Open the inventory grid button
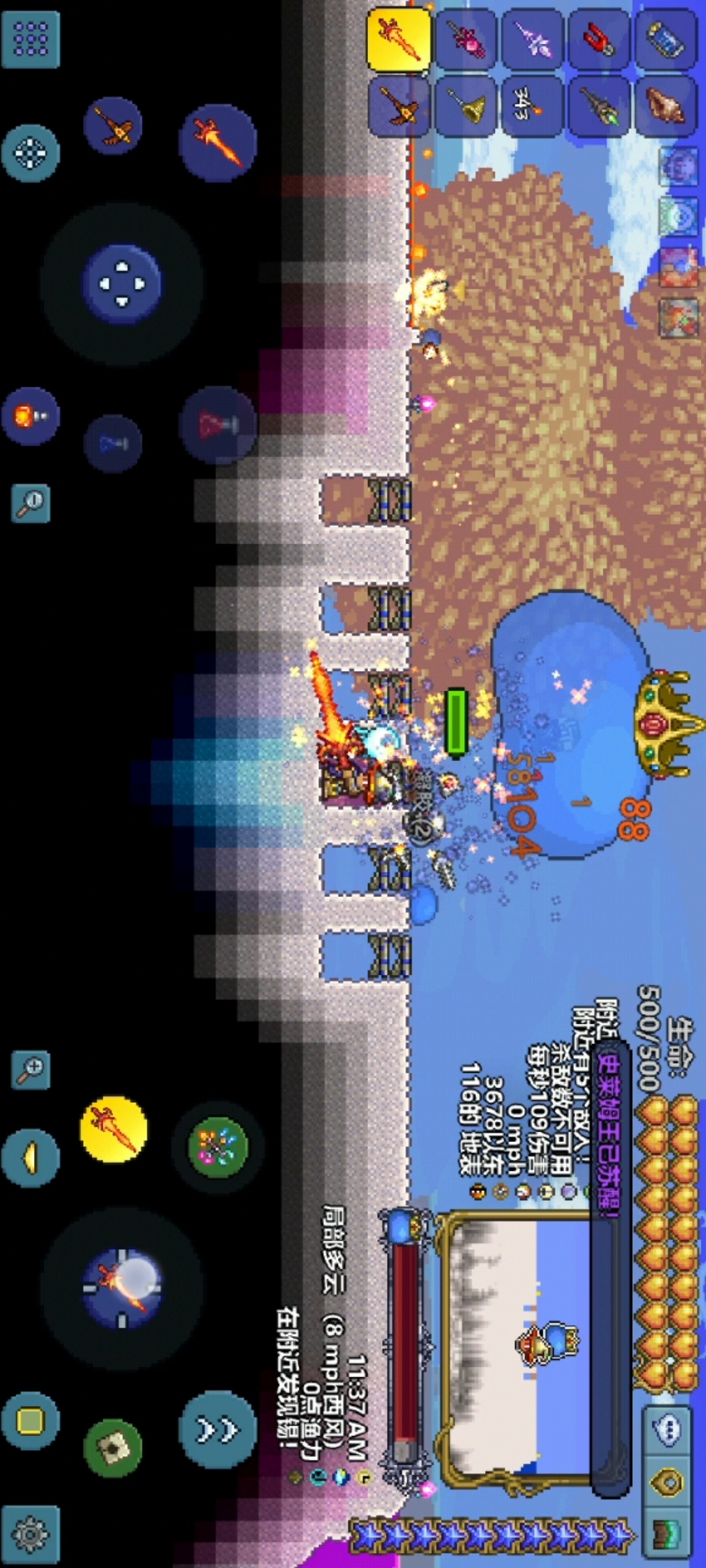The width and height of the screenshot is (706, 1568). coord(30,40)
